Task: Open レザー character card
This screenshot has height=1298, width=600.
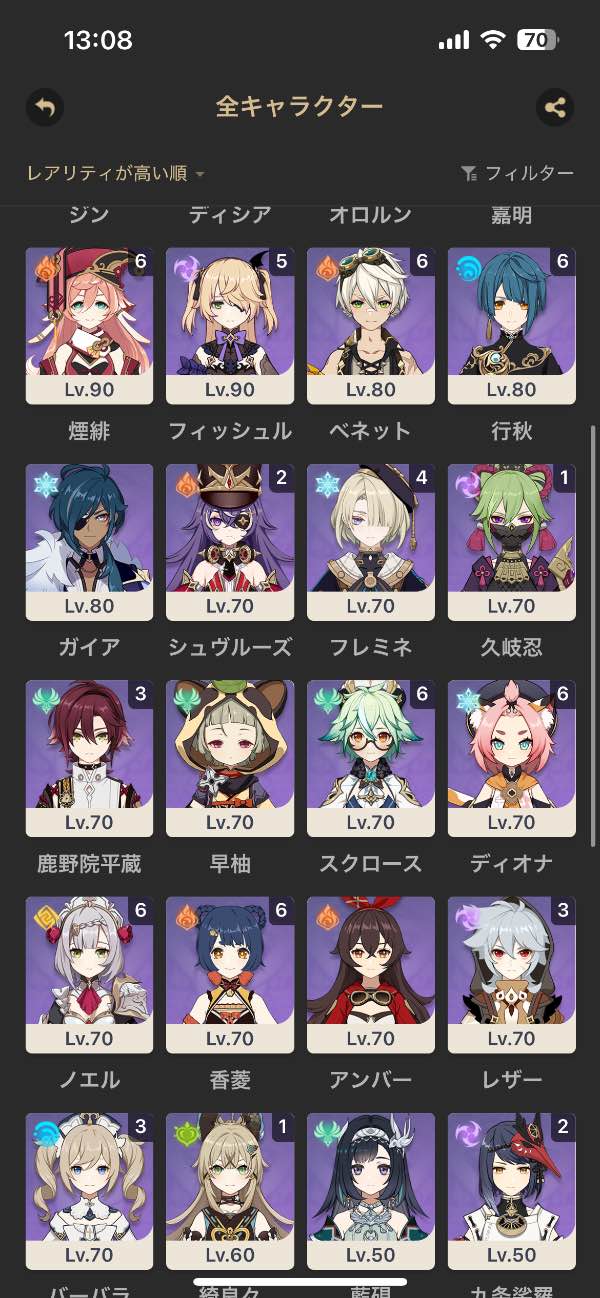Action: [x=512, y=974]
